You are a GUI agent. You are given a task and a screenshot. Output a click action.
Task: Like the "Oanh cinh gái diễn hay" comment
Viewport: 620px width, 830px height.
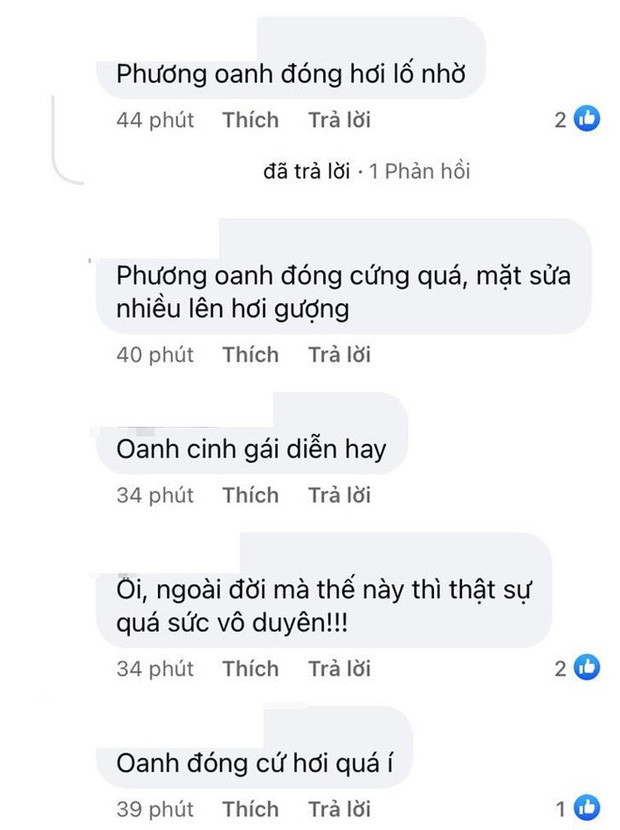tap(250, 495)
